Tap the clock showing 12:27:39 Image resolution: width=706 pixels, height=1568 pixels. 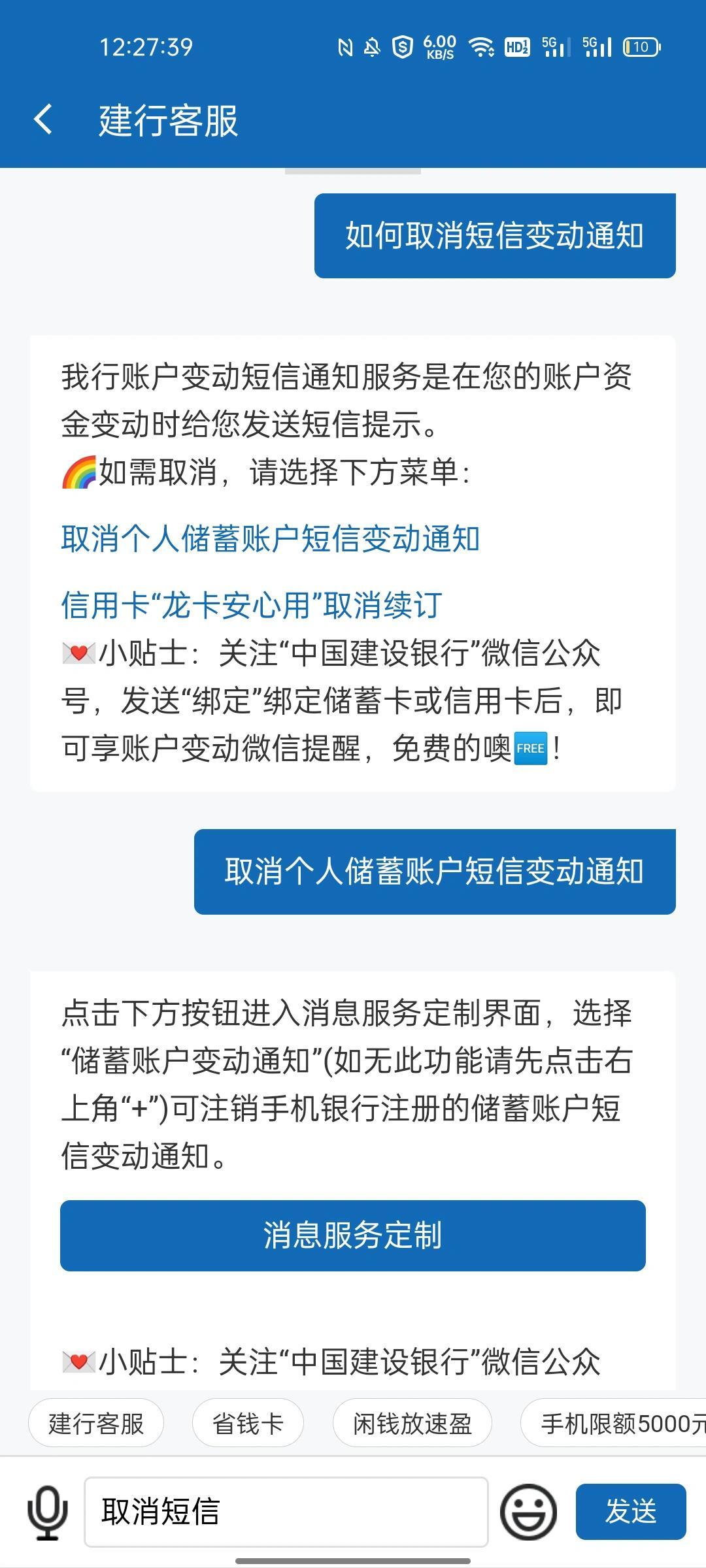[145, 46]
